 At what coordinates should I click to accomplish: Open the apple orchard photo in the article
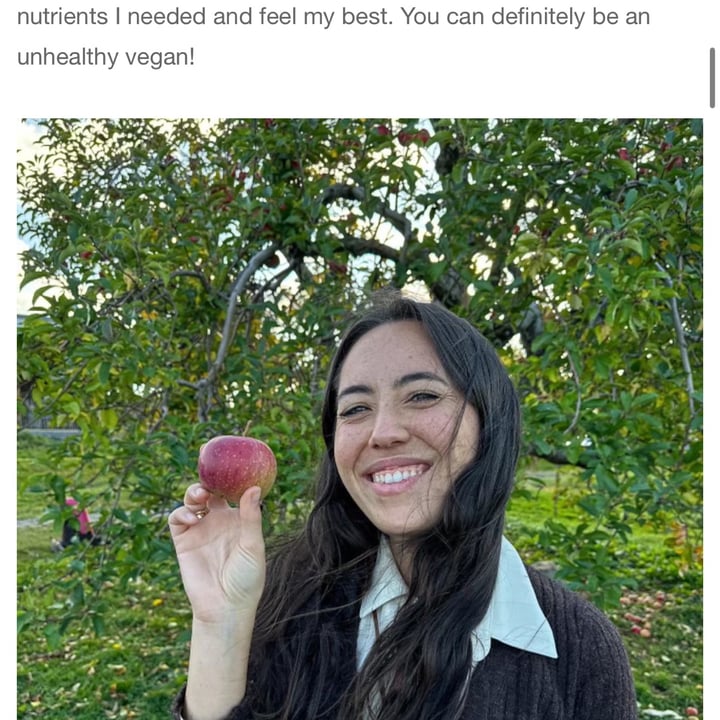pyautogui.click(x=360, y=418)
